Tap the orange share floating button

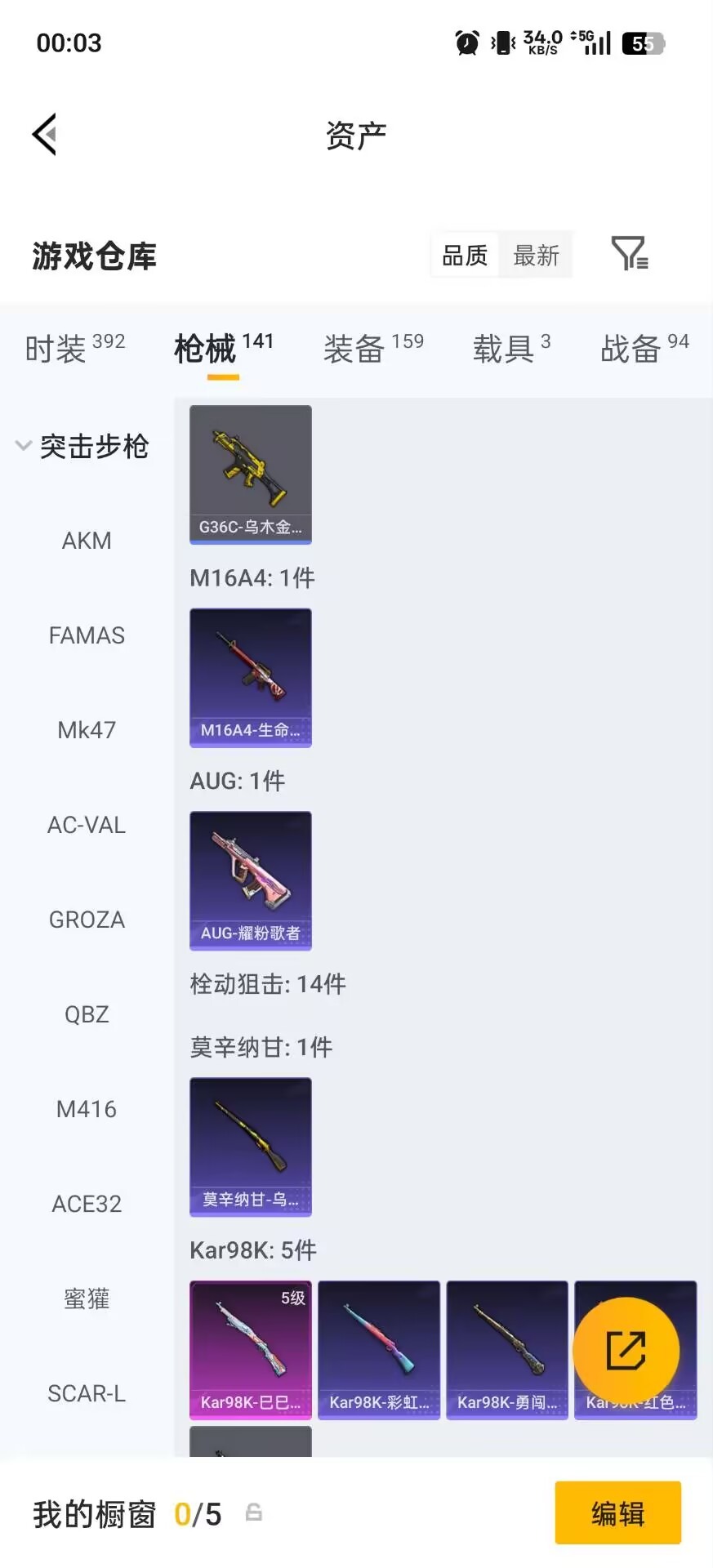coord(627,1349)
